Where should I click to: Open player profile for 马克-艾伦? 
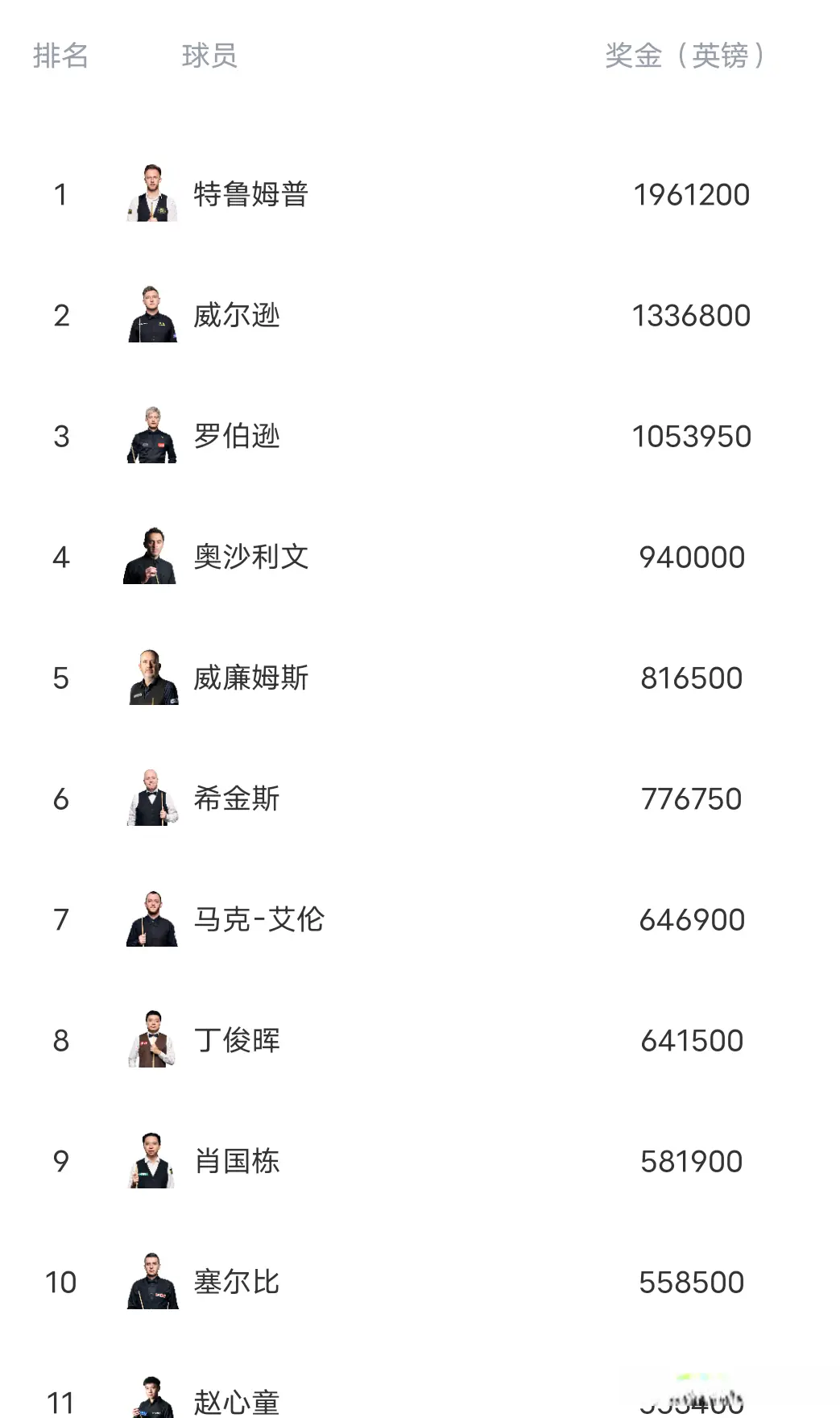click(x=259, y=919)
